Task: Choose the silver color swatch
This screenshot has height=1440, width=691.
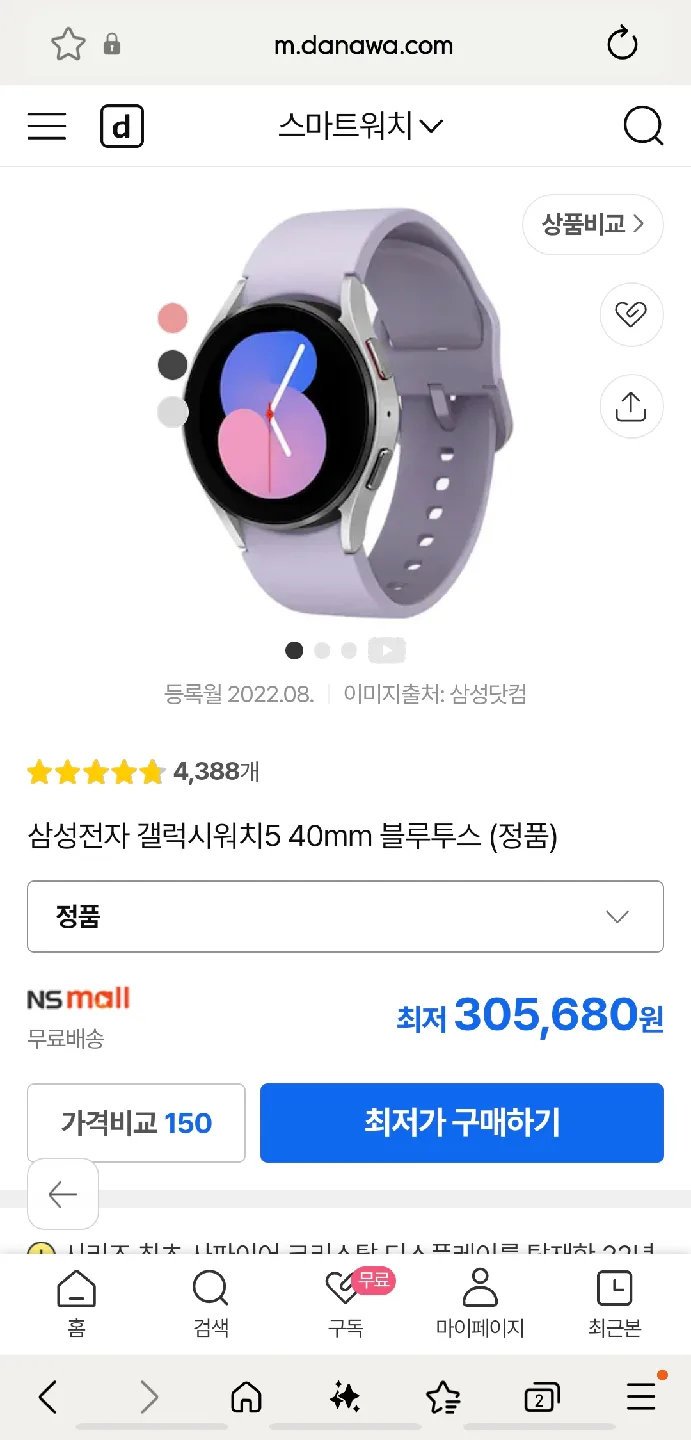Action: pyautogui.click(x=173, y=412)
